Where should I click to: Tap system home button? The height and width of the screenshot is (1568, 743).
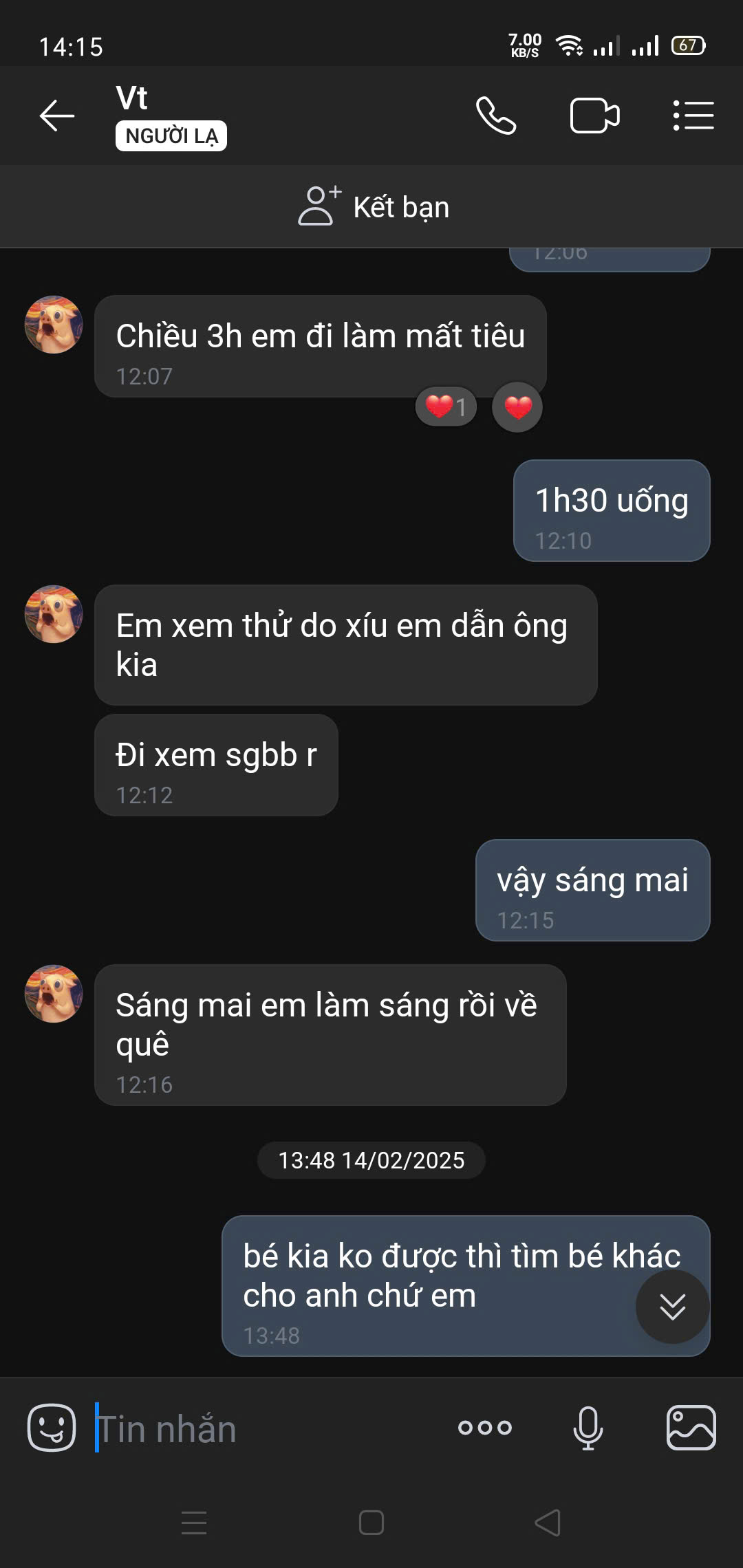point(371,1523)
